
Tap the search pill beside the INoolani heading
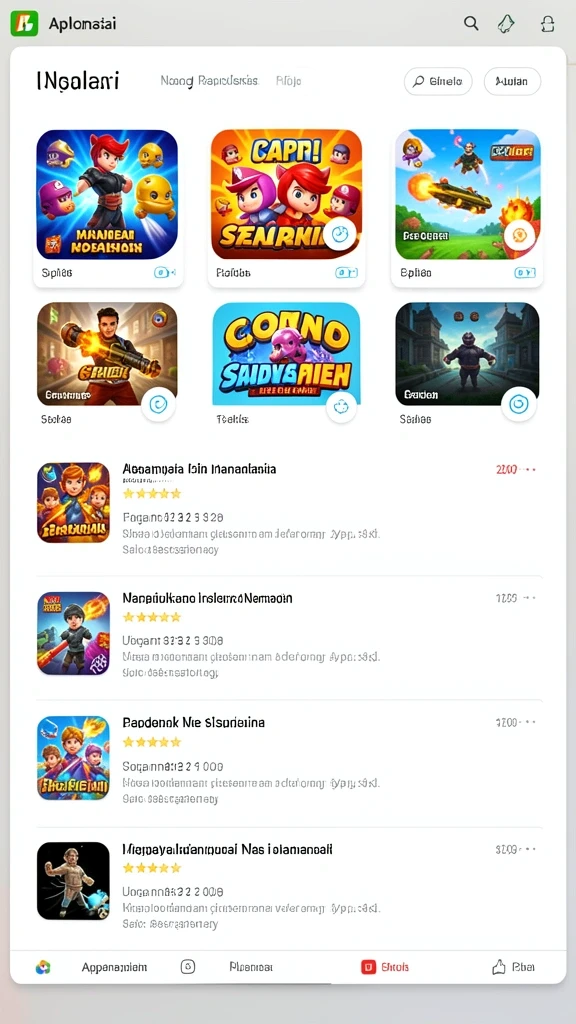(438, 82)
